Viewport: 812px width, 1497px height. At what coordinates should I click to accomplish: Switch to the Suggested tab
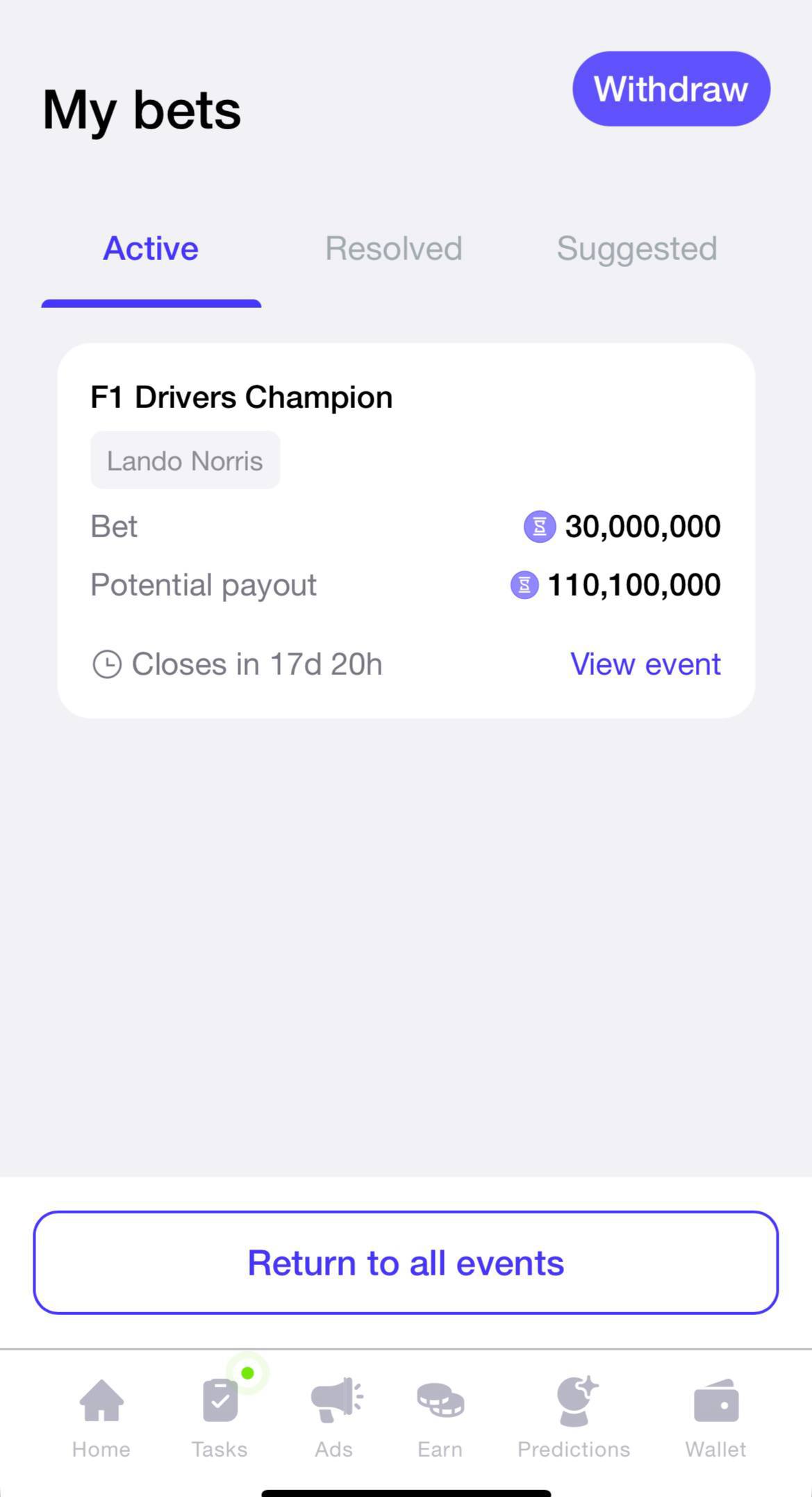tap(636, 249)
